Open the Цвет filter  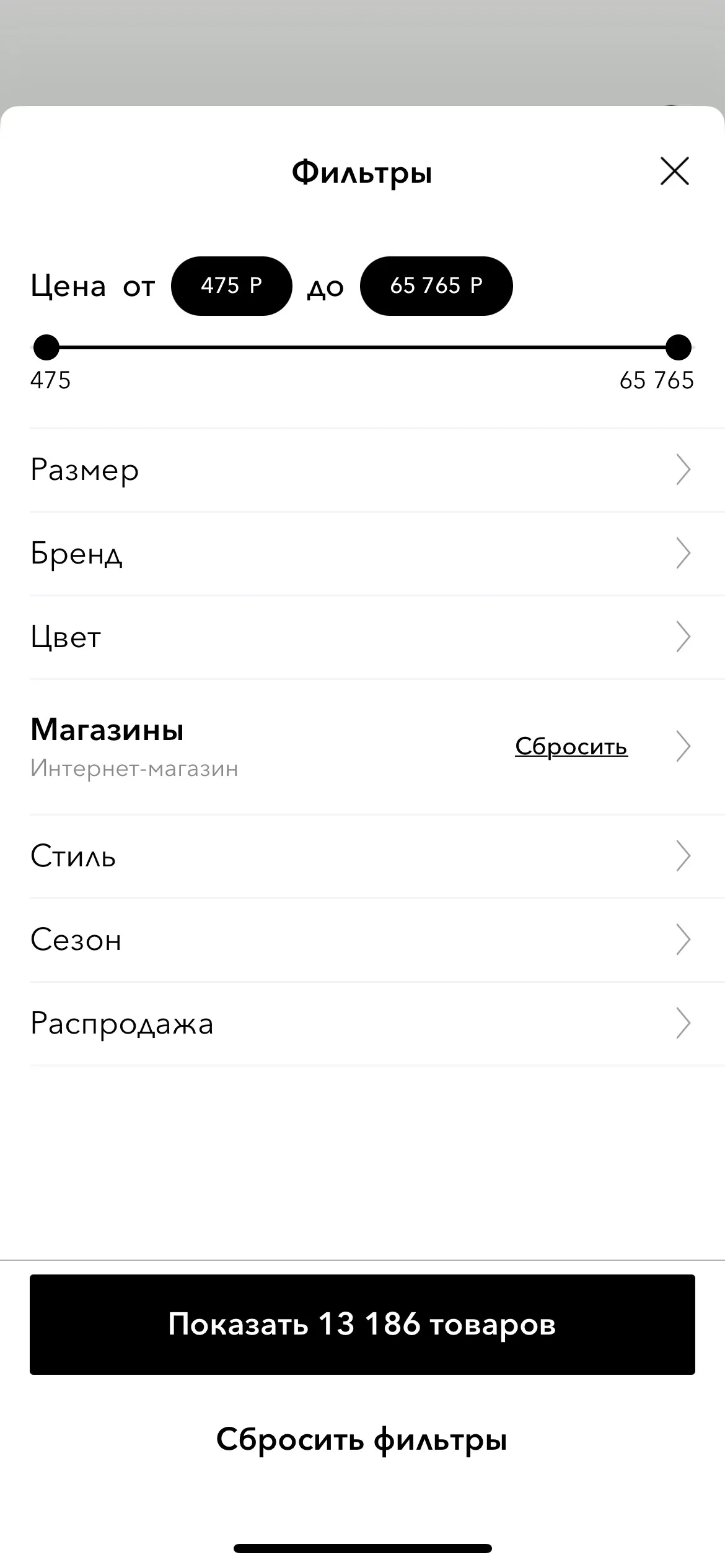(x=362, y=637)
